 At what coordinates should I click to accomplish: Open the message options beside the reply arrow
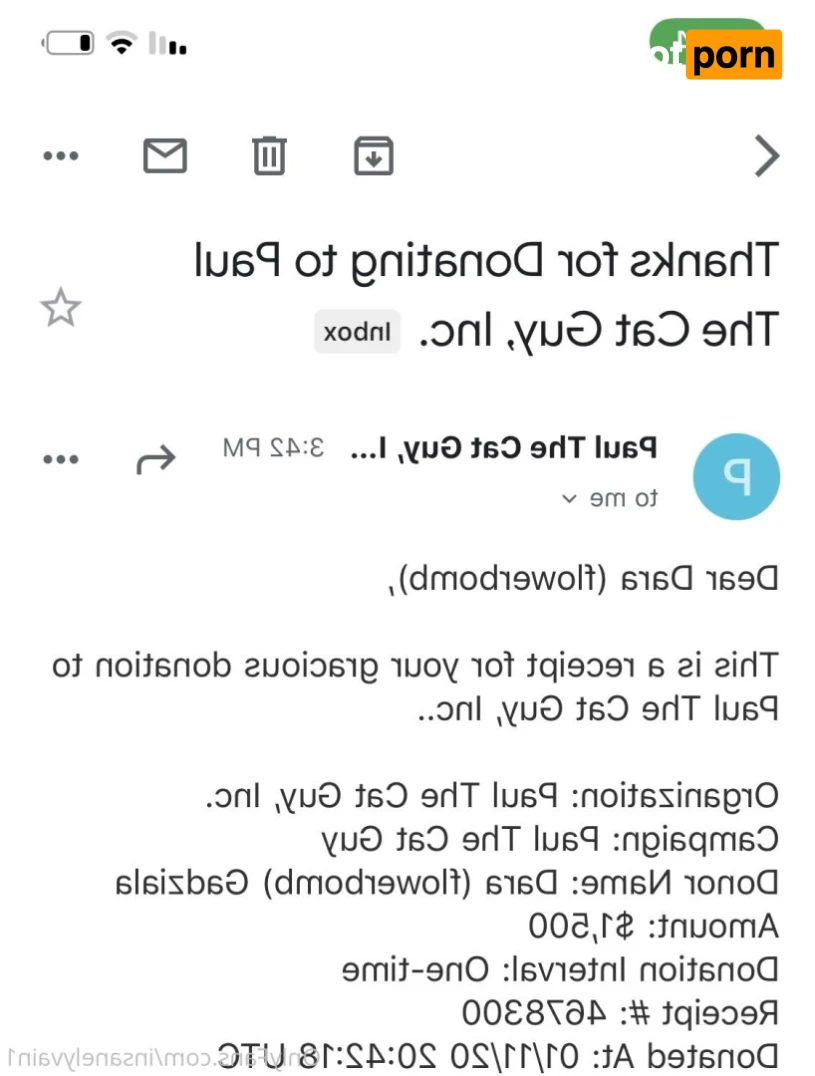[x=60, y=459]
